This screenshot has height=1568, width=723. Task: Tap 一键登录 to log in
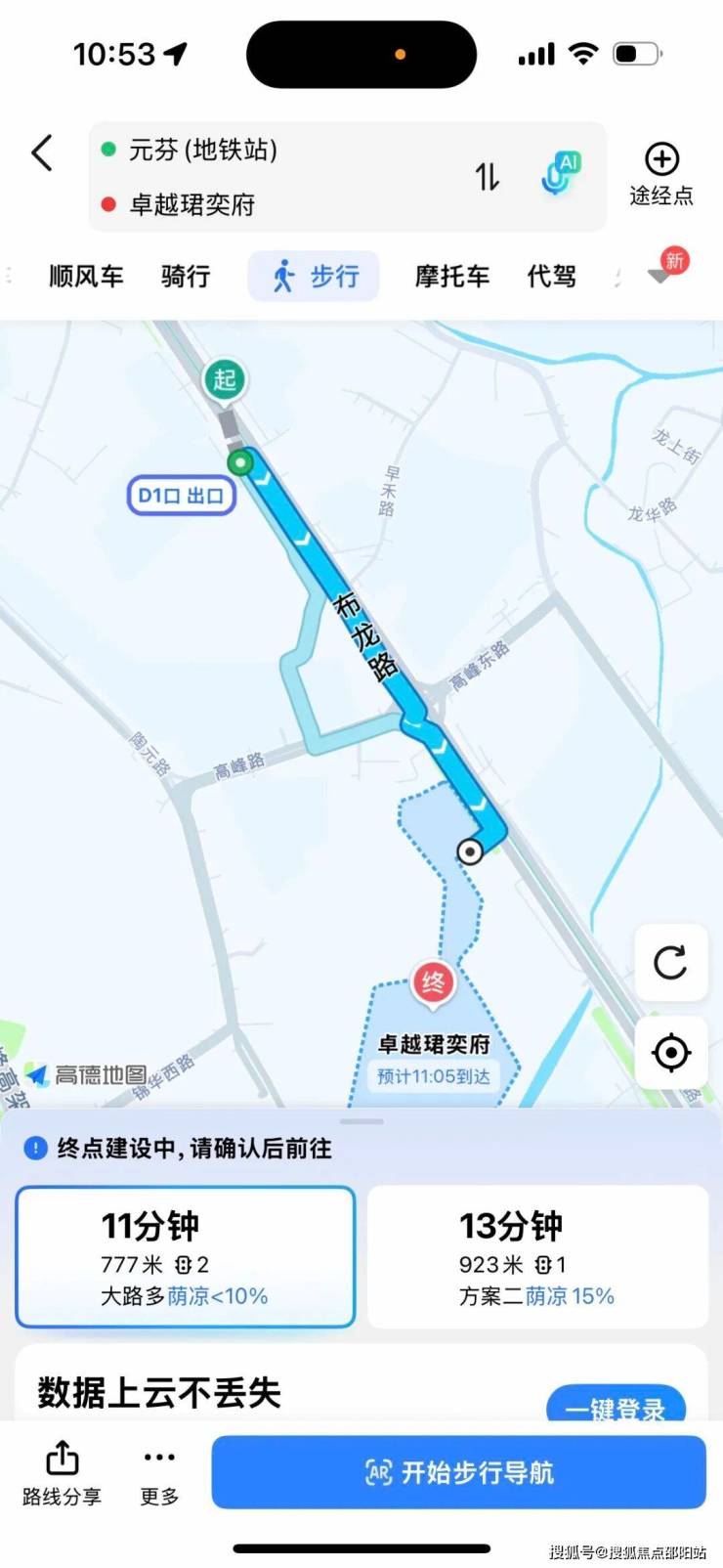coord(616,1408)
